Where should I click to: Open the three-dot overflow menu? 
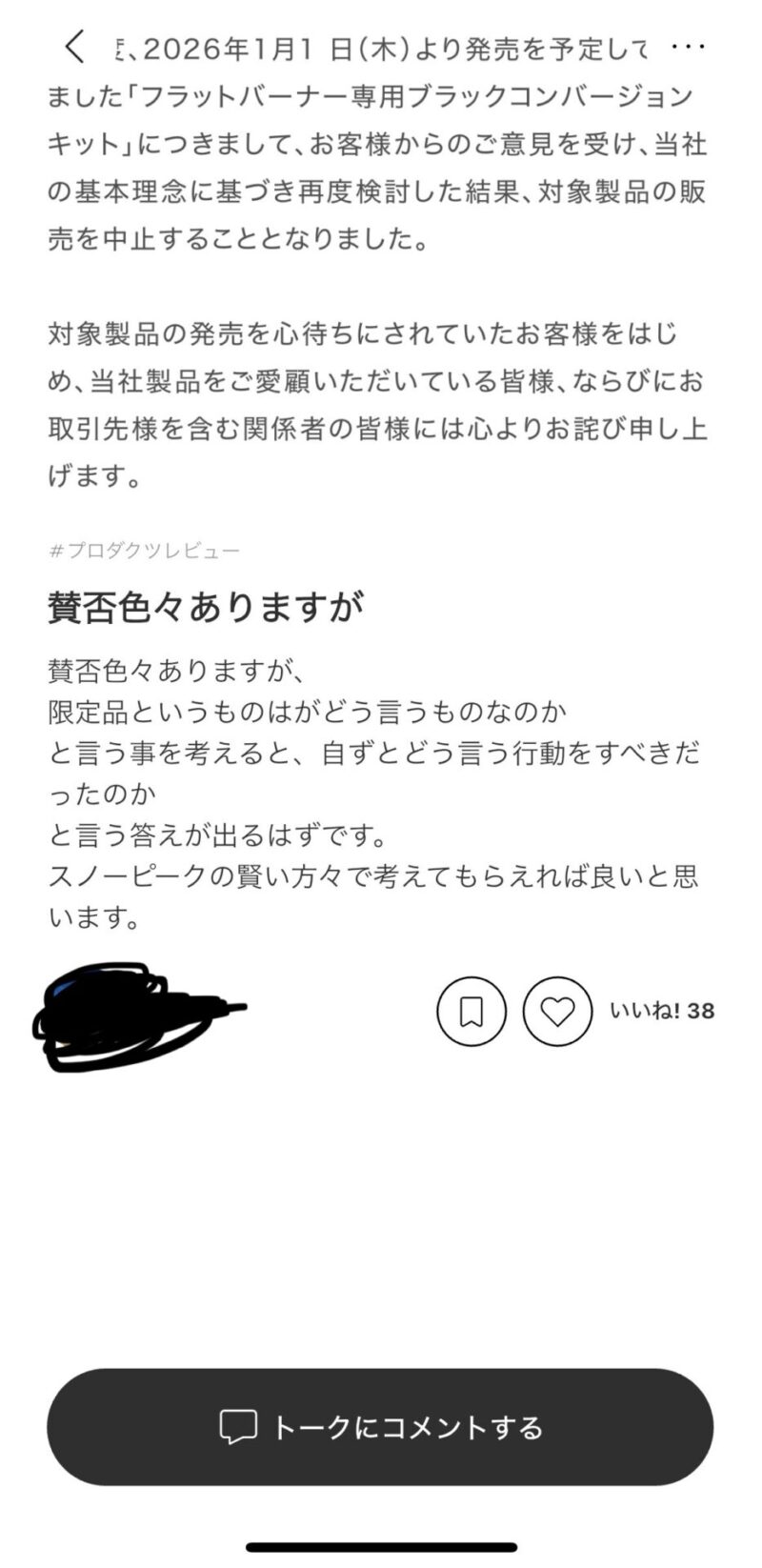tap(688, 47)
